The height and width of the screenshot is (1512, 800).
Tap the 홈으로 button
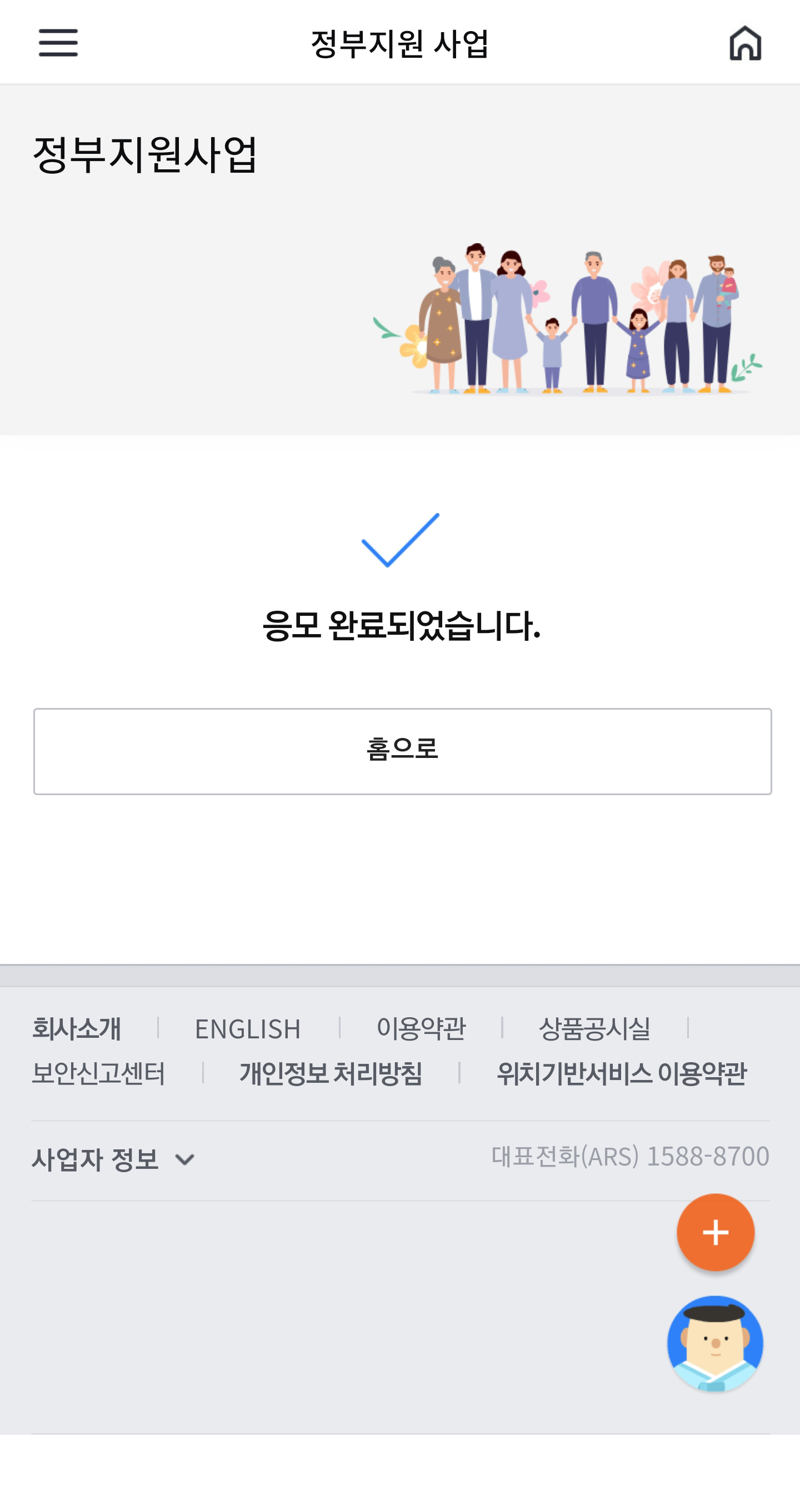[x=402, y=751]
